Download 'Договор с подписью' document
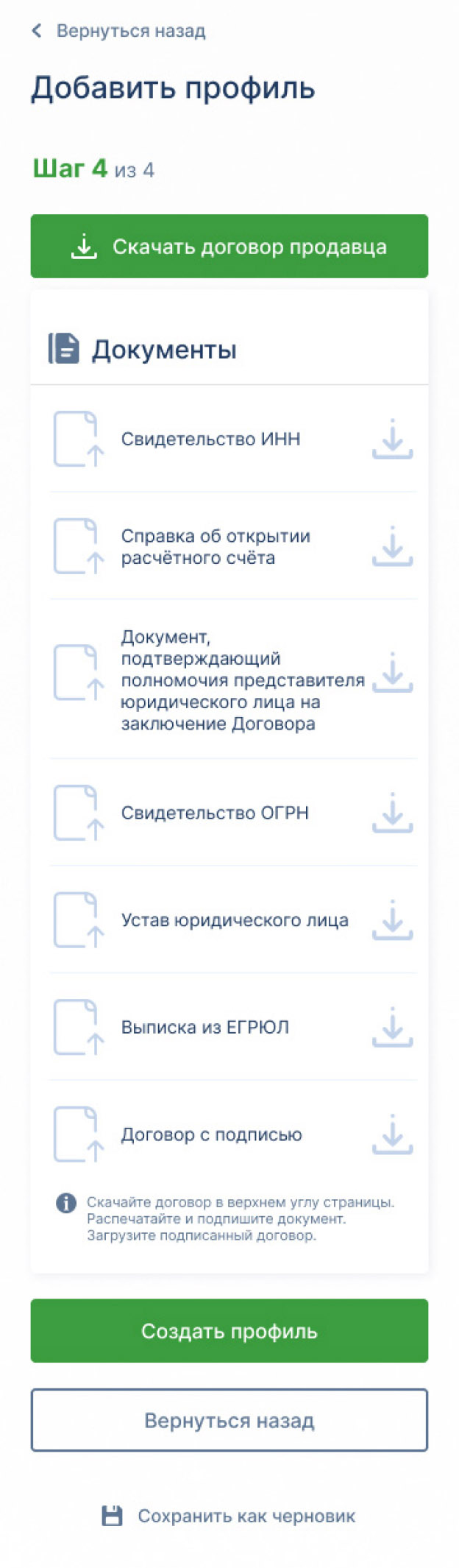This screenshot has height=1568, width=459. click(392, 1134)
